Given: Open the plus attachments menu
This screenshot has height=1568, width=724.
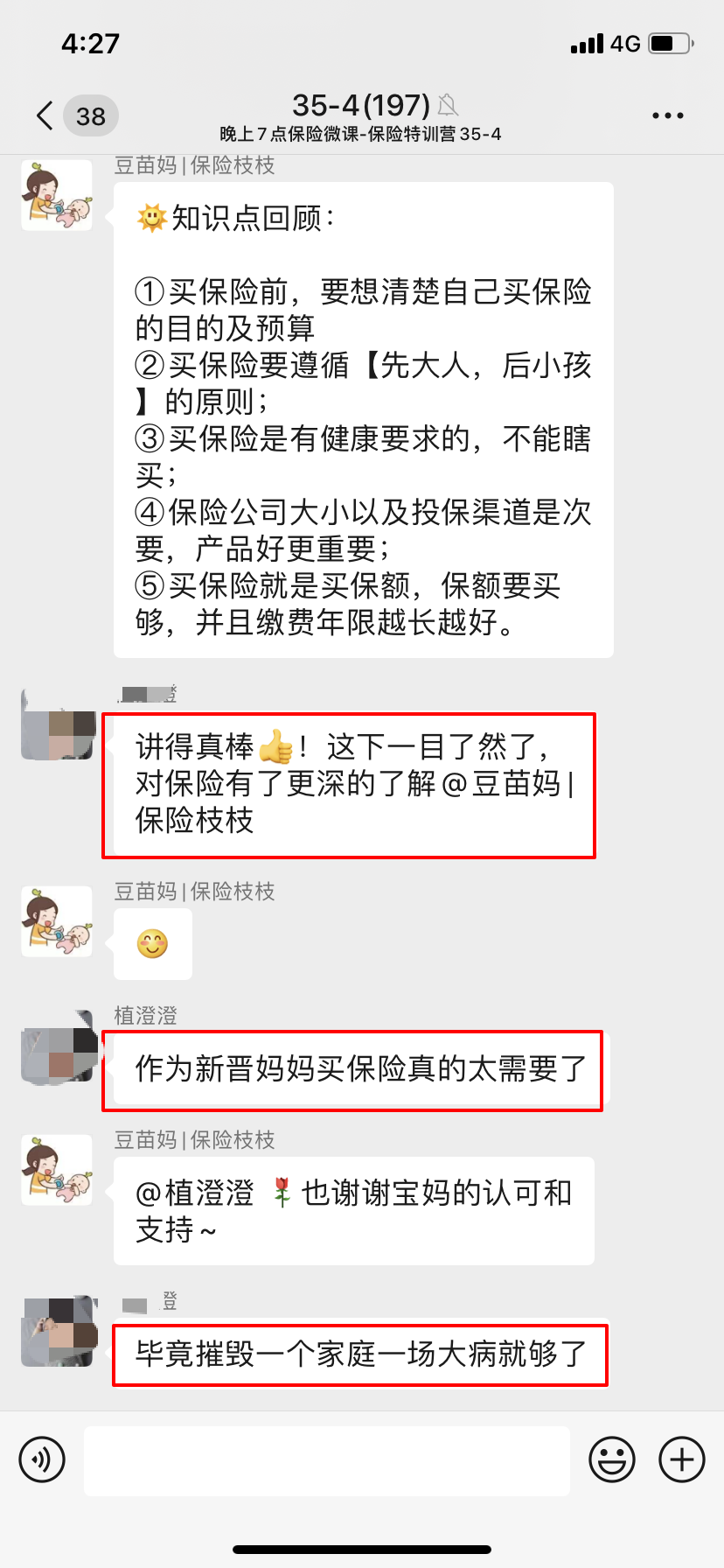Looking at the screenshot, I should click(682, 1459).
